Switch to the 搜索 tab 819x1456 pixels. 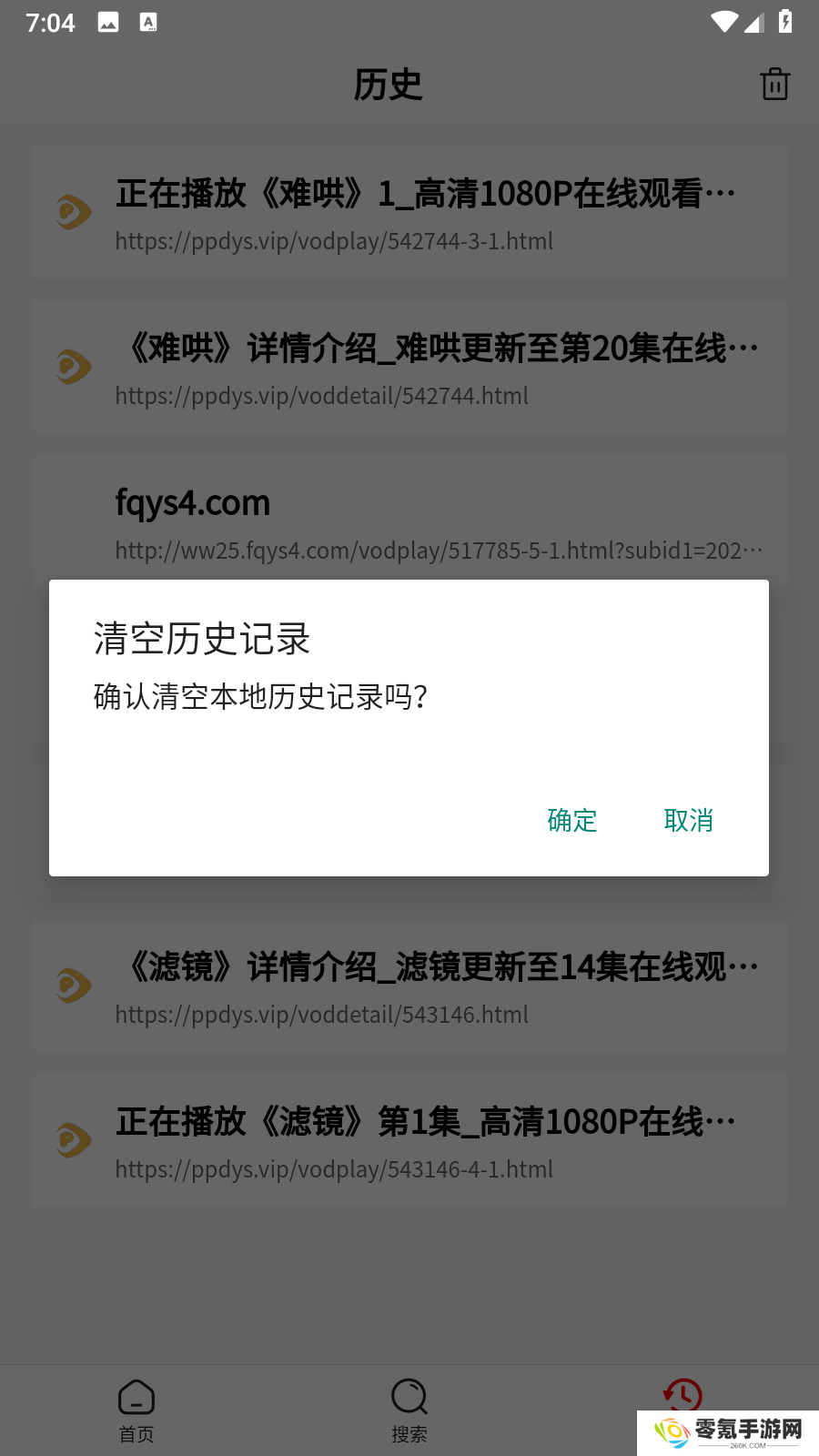pos(409,1410)
